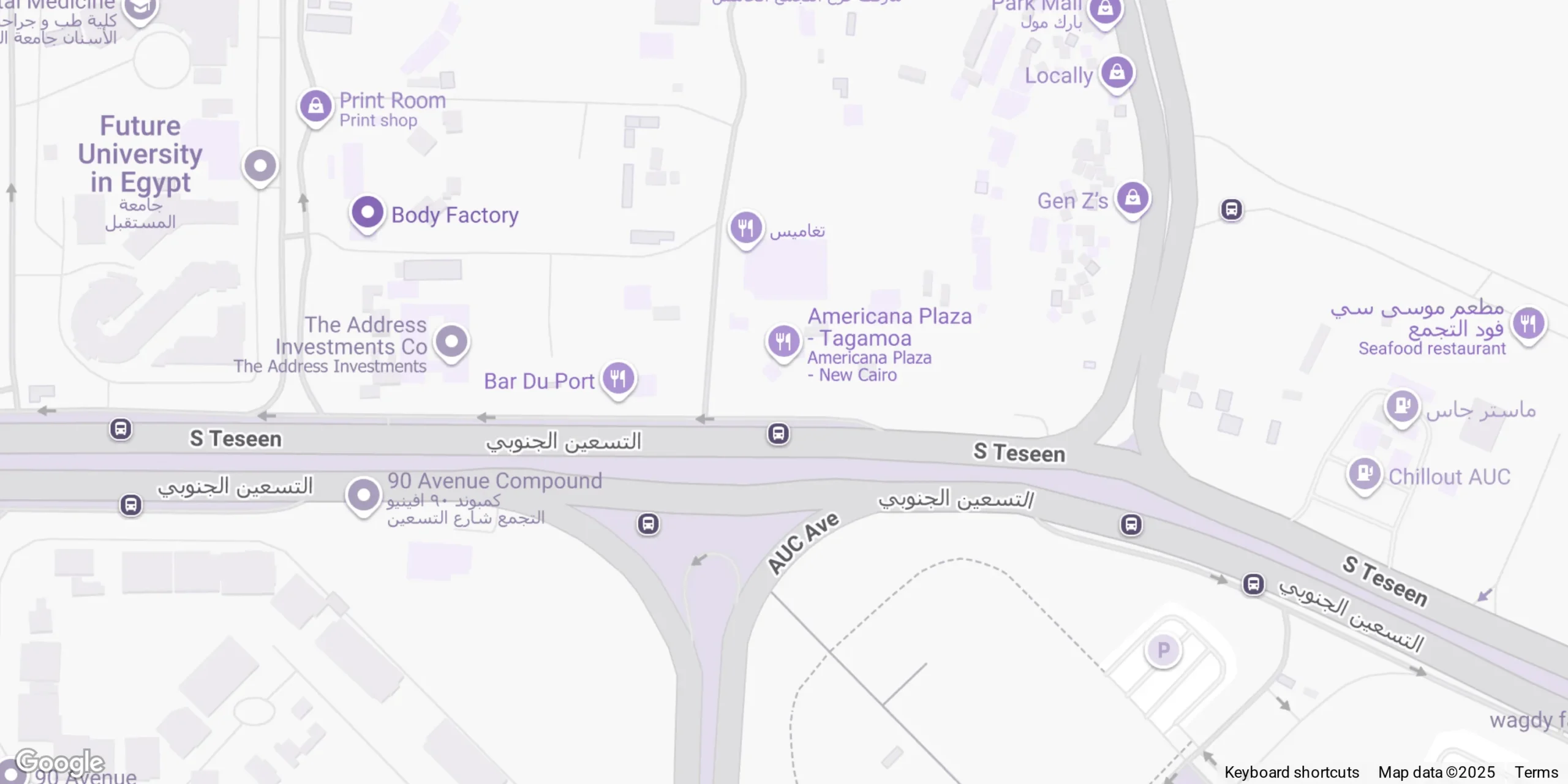View the map Terms link
Screen dimensions: 1568x784
tap(1536, 772)
